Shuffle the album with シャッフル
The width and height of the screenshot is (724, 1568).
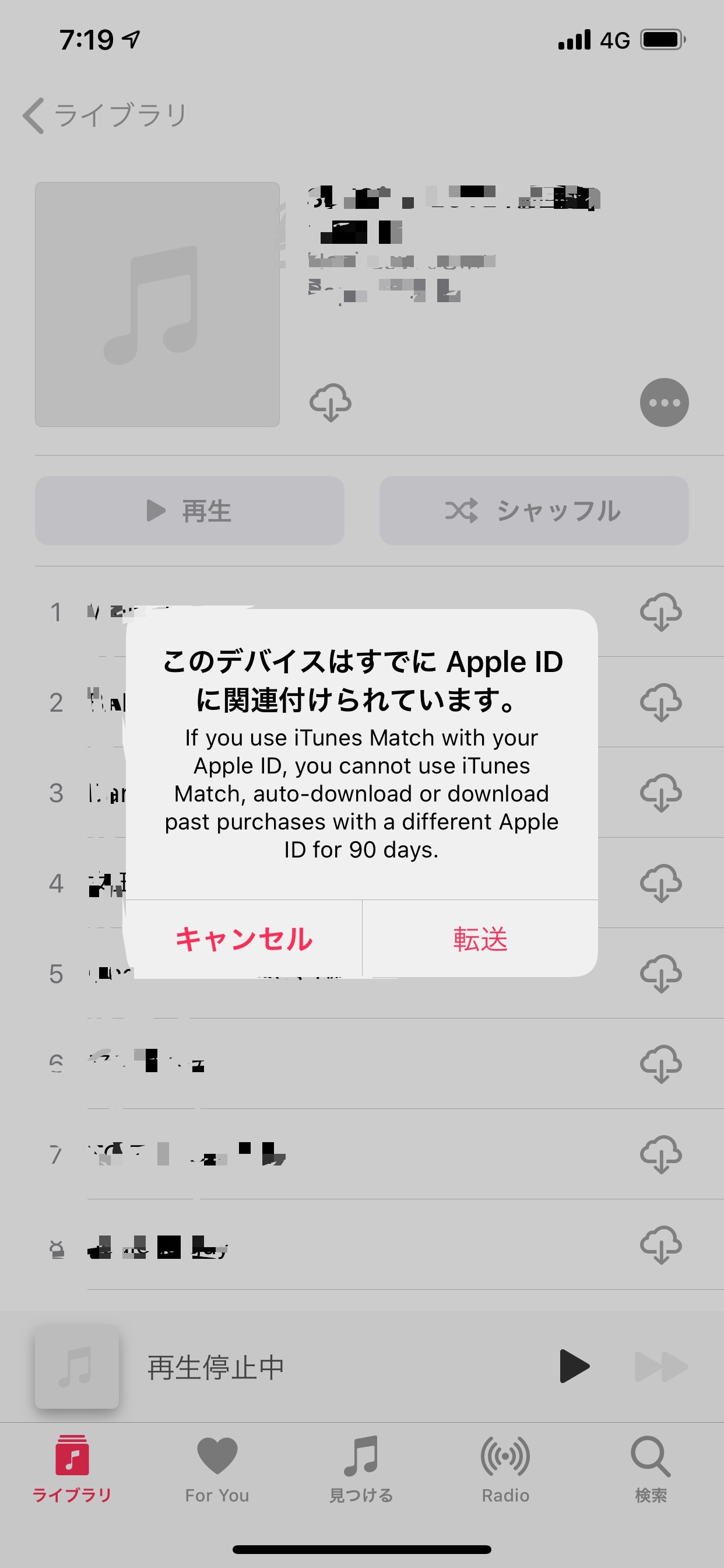(x=533, y=510)
